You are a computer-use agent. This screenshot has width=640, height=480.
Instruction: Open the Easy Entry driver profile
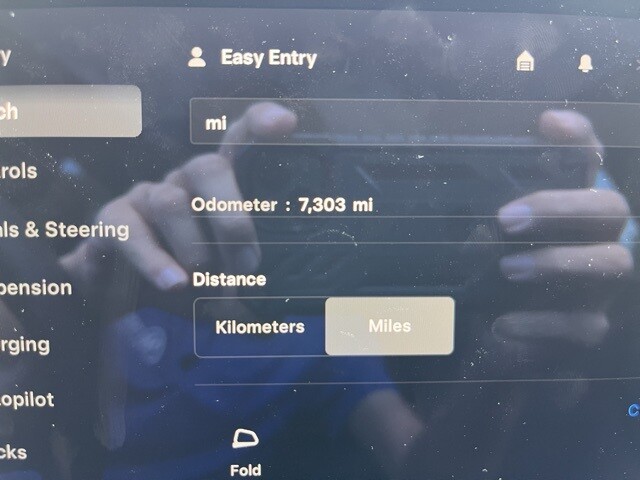click(253, 58)
